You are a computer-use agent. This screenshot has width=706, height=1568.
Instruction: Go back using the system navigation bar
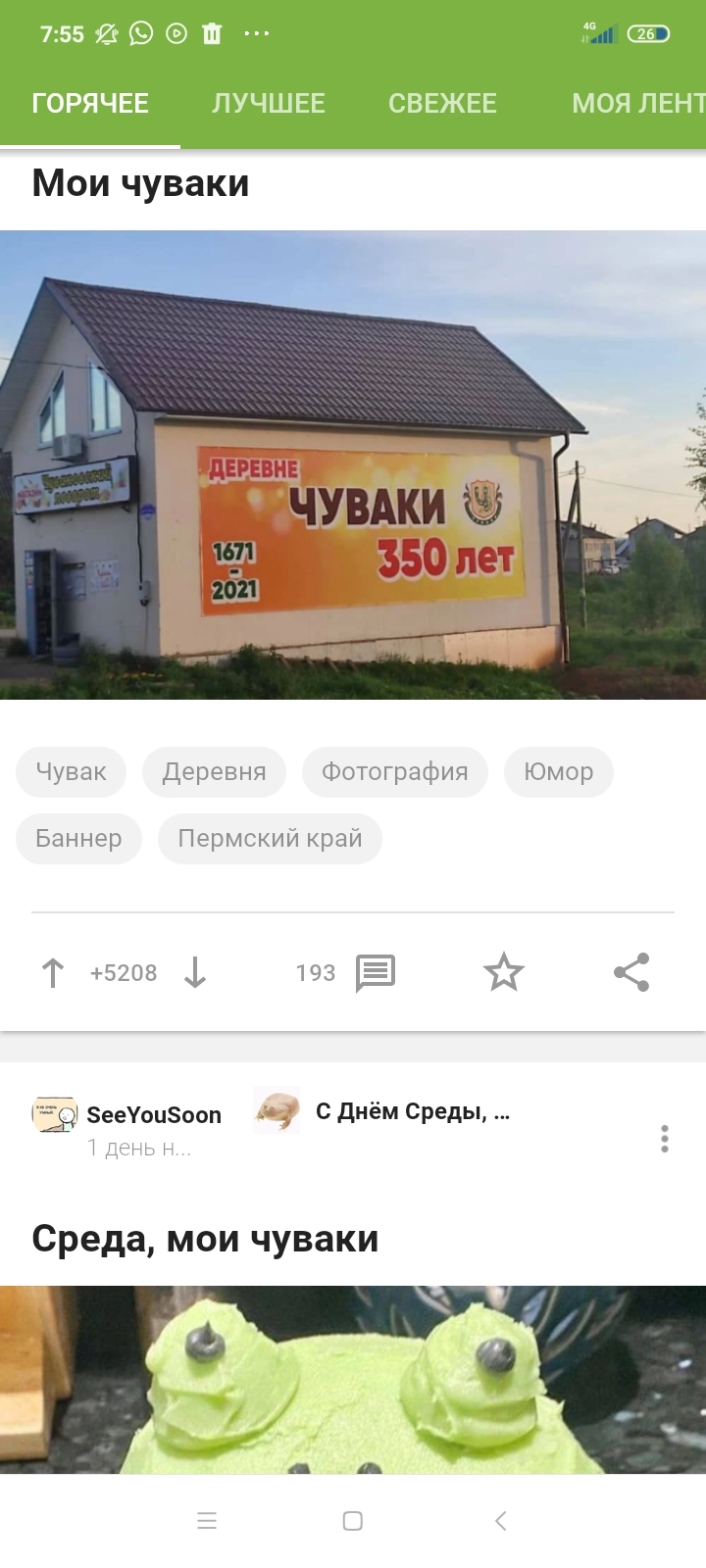(x=500, y=1521)
